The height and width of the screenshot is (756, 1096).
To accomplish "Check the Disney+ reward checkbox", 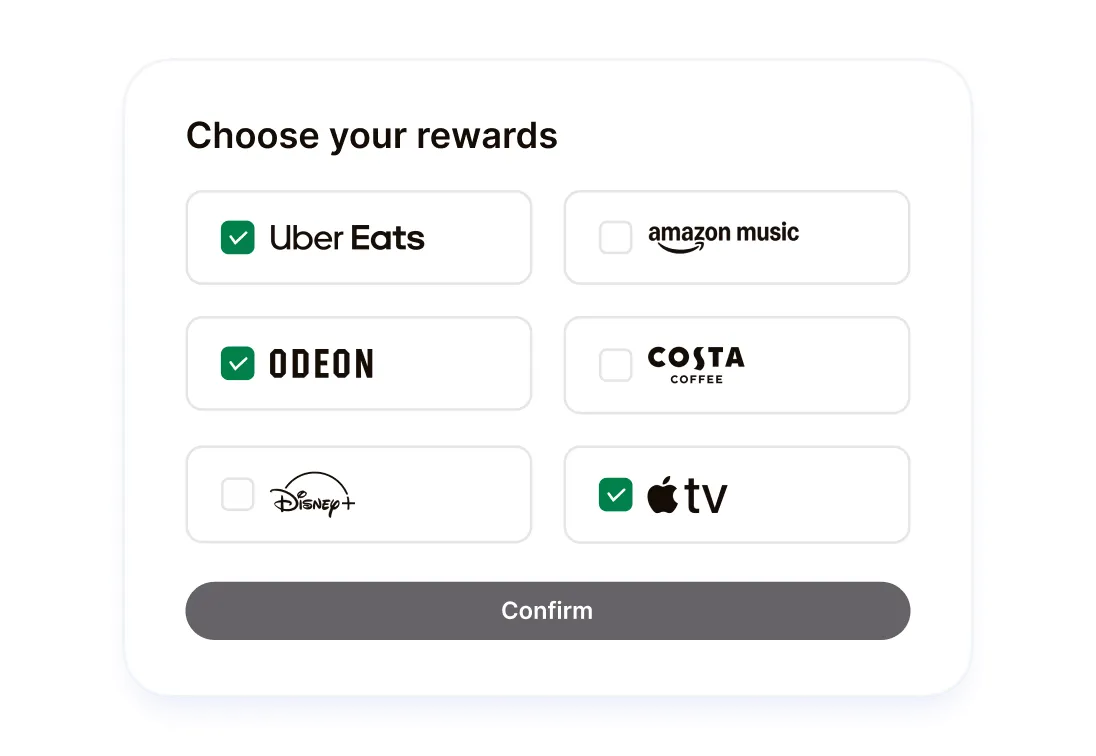I will coord(238,494).
